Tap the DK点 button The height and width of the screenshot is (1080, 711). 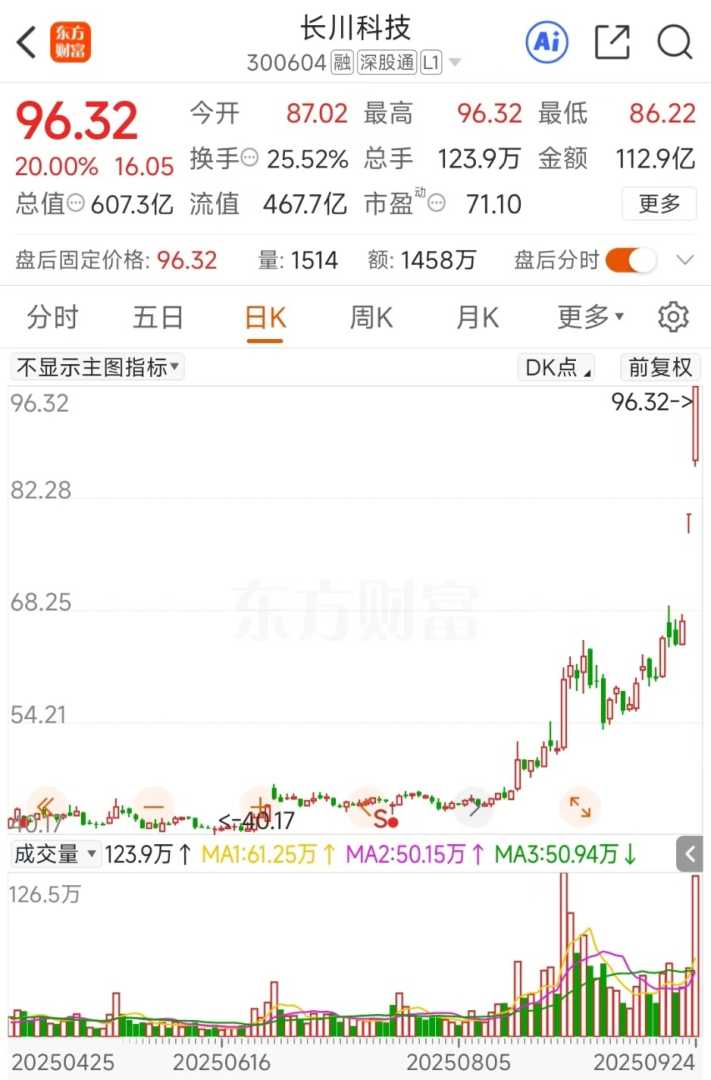557,367
